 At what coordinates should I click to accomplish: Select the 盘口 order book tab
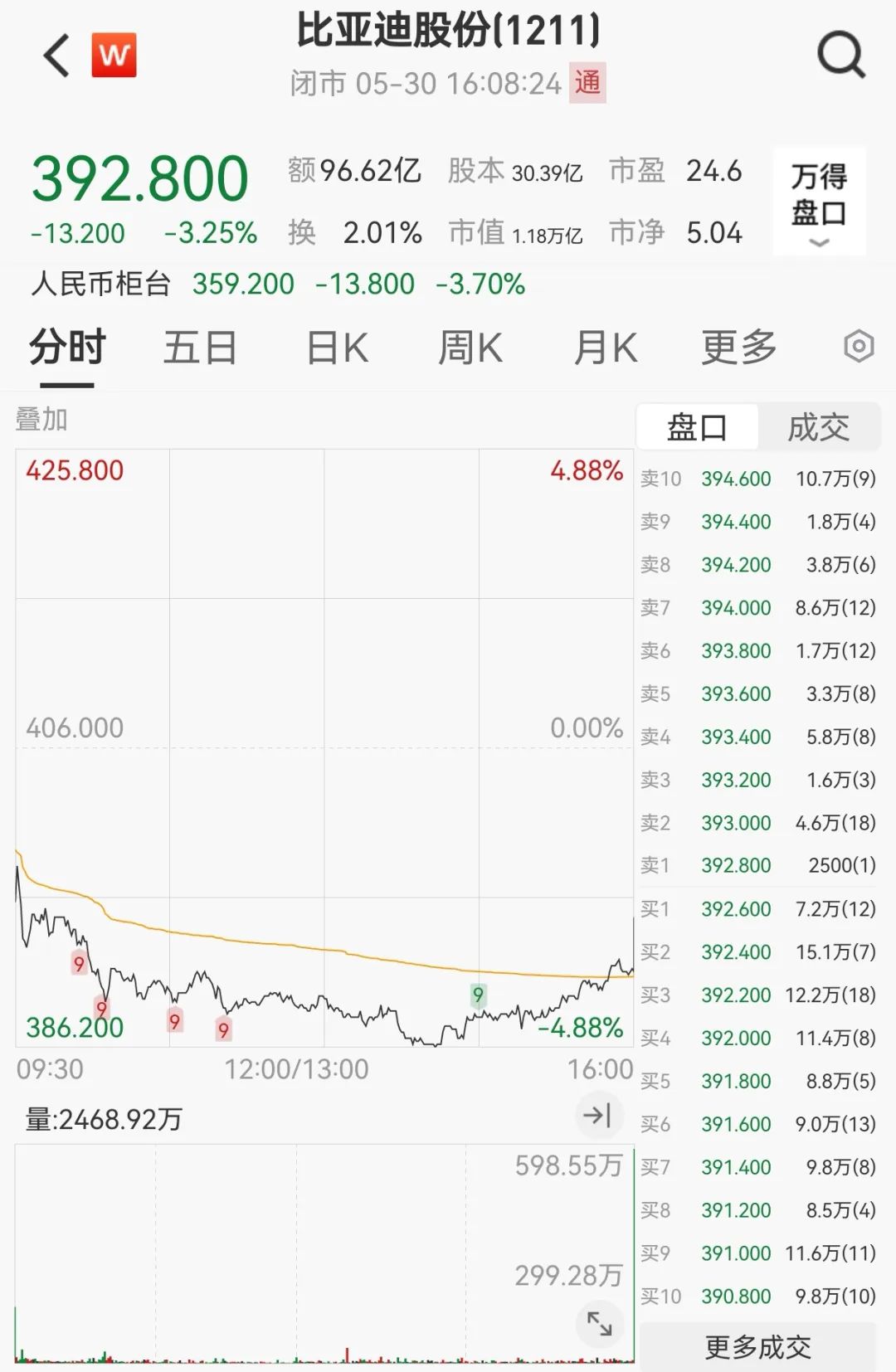coord(697,428)
